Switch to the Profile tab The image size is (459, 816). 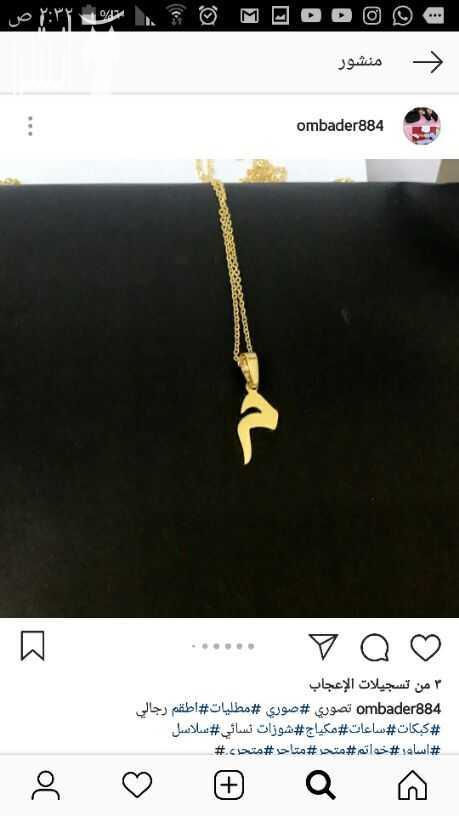[x=46, y=785]
